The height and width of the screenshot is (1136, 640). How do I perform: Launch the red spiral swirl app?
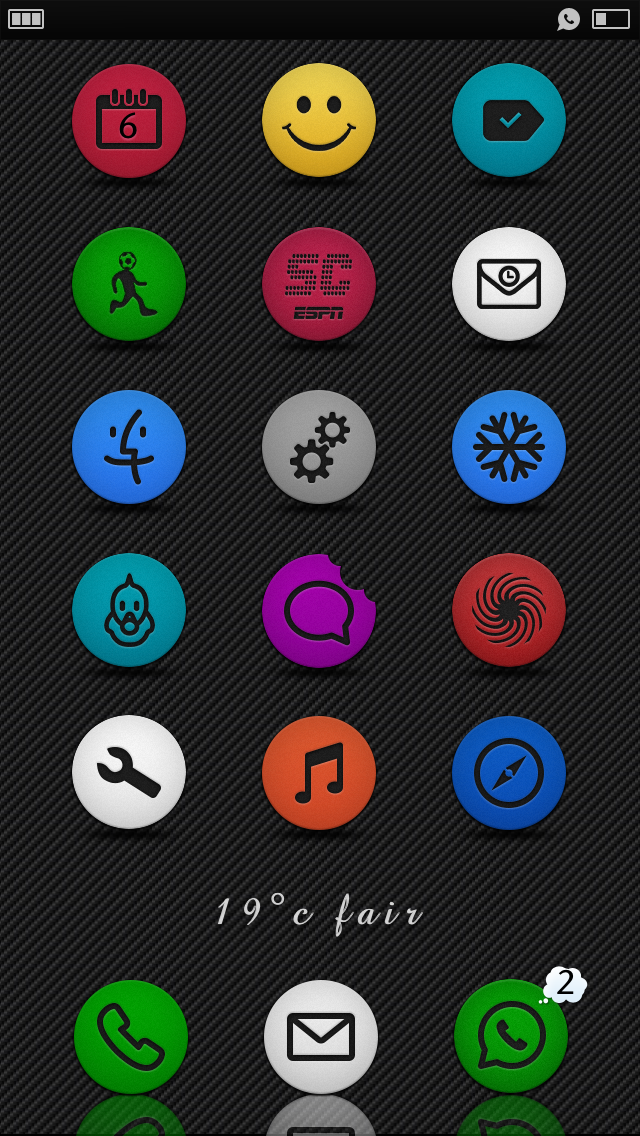(509, 610)
